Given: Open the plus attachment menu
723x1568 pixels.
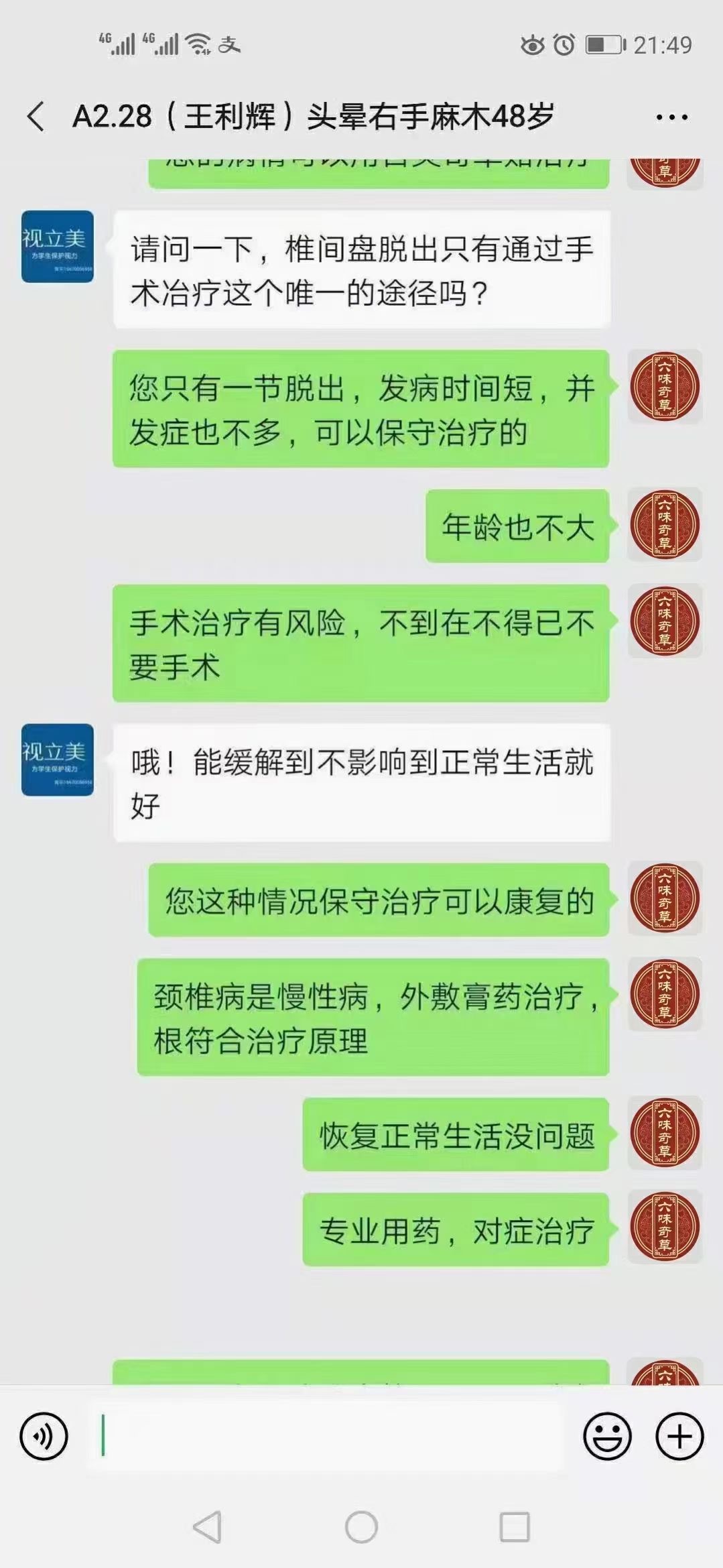Looking at the screenshot, I should (x=679, y=1436).
